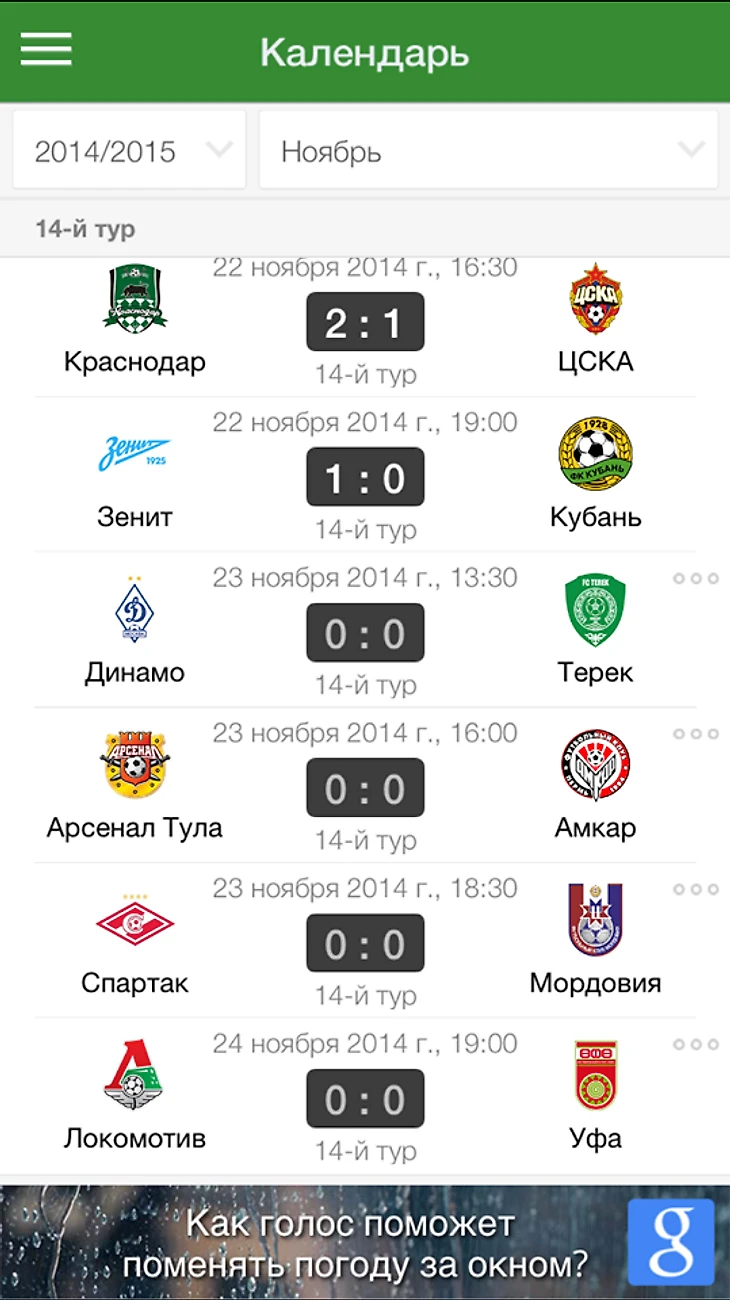730x1300 pixels.
Task: Open the Краснодар vs ЦСКА match
Action: tap(365, 324)
